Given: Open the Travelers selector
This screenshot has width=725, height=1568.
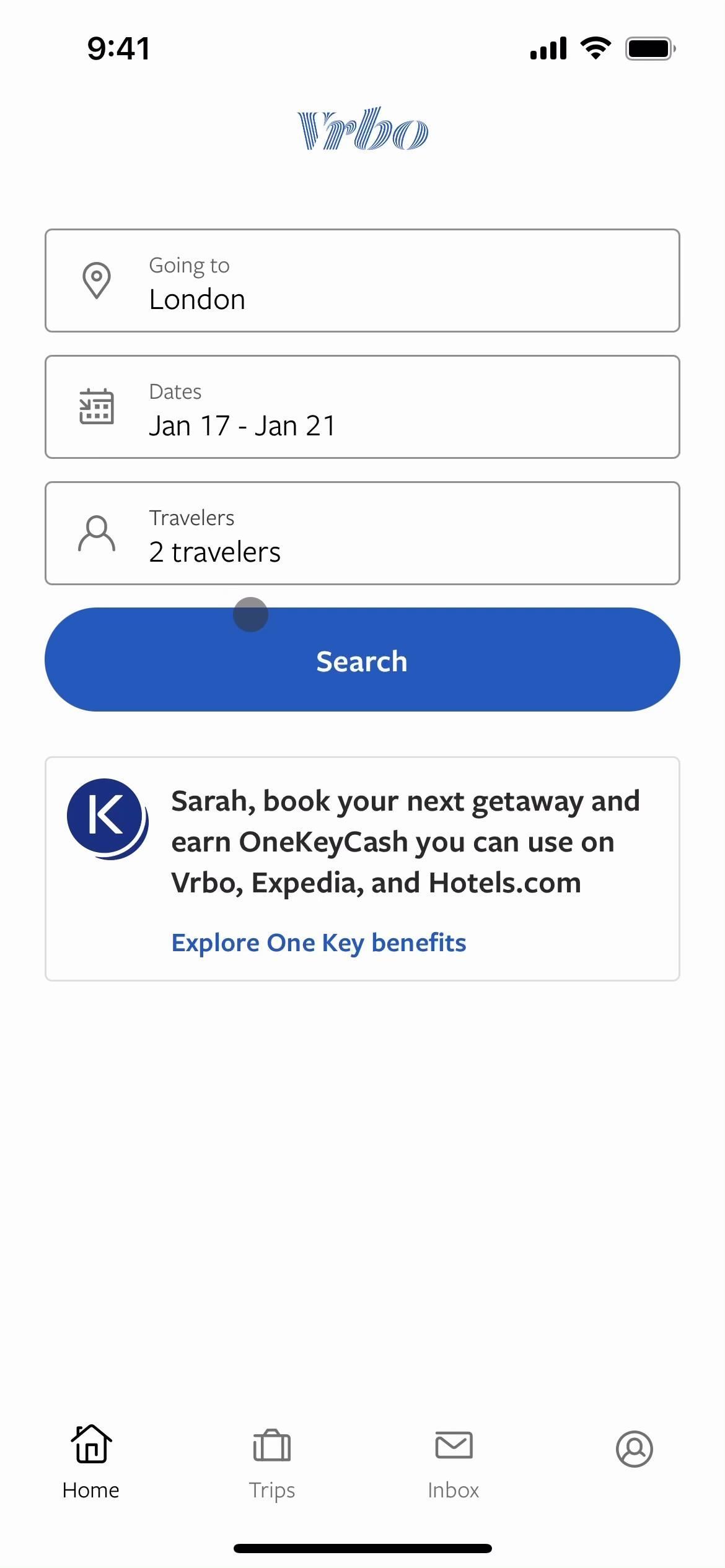Looking at the screenshot, I should pos(362,534).
